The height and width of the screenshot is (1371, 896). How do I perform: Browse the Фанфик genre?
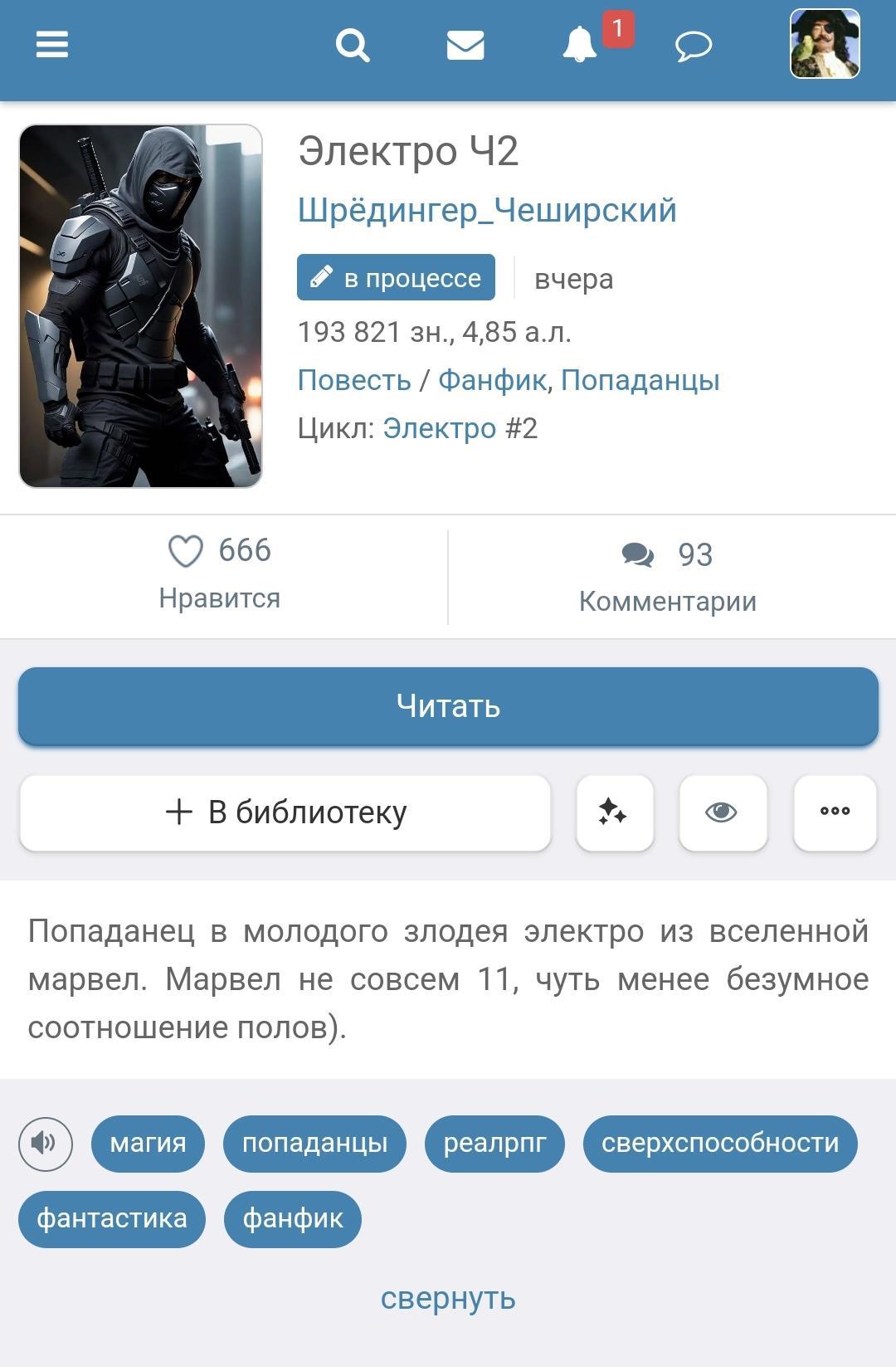click(x=492, y=380)
